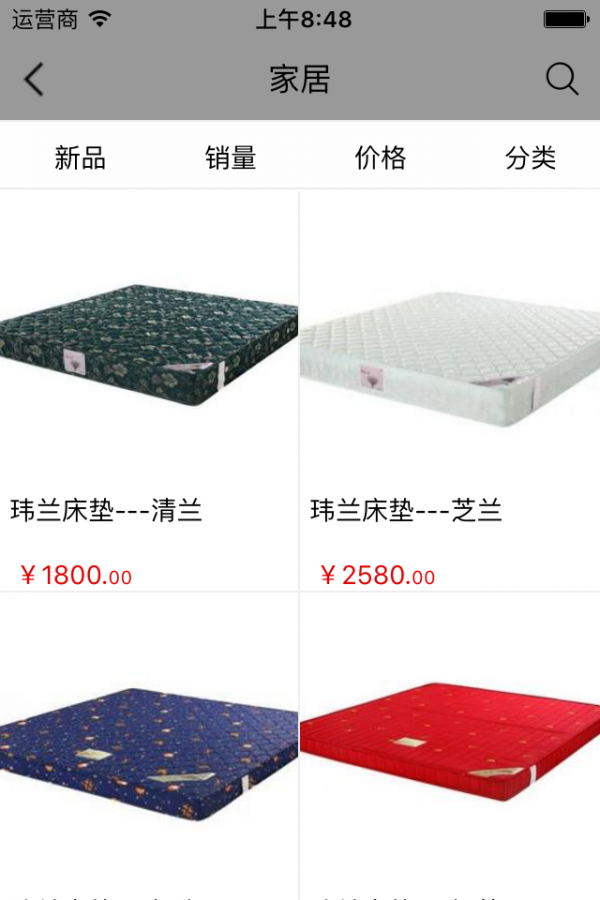The image size is (600, 900).
Task: Open search with the magnifier icon
Action: (x=562, y=79)
